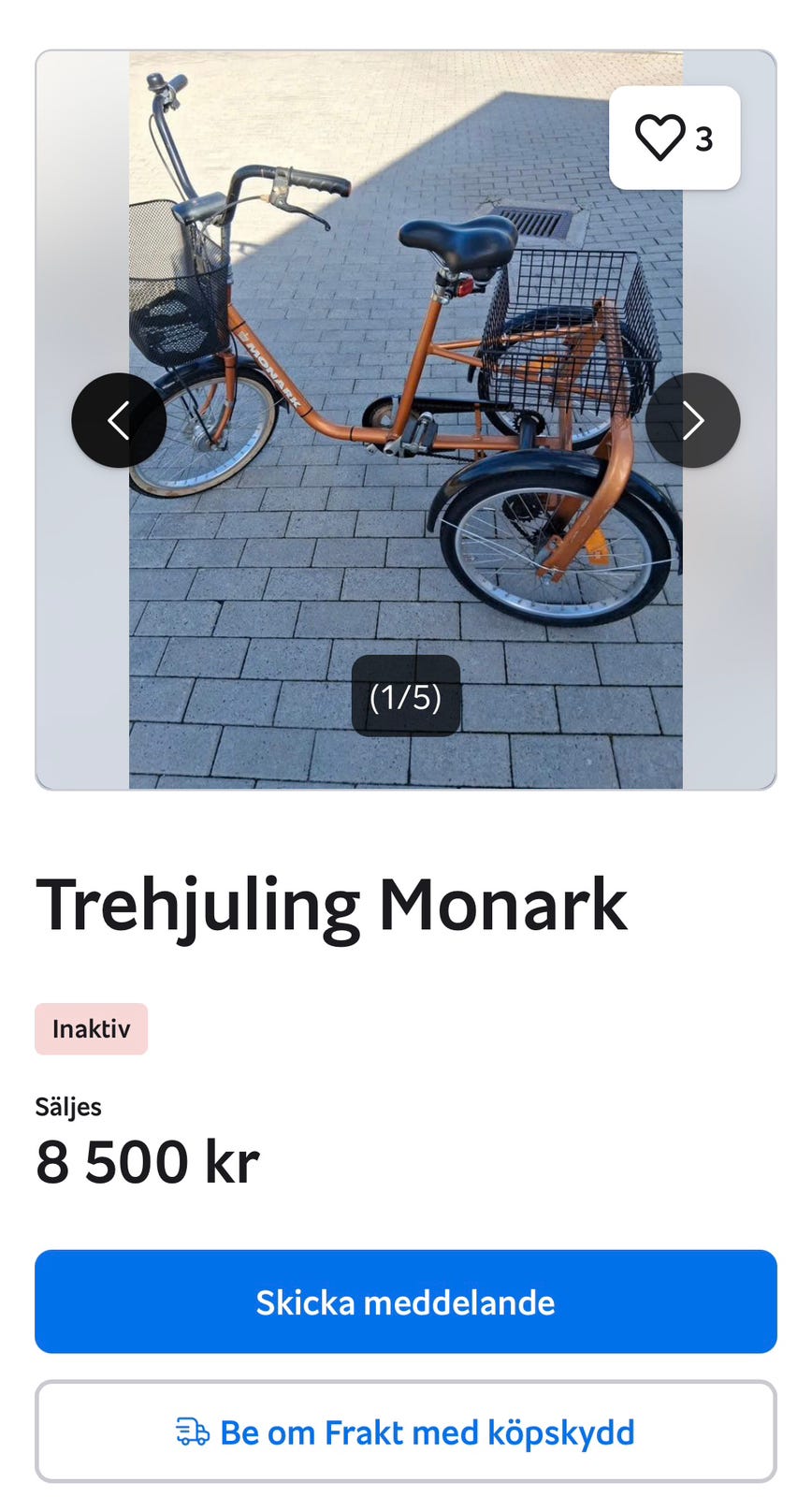Select the pink "Inaktiv" status badge
The height and width of the screenshot is (1497, 812).
(91, 1029)
